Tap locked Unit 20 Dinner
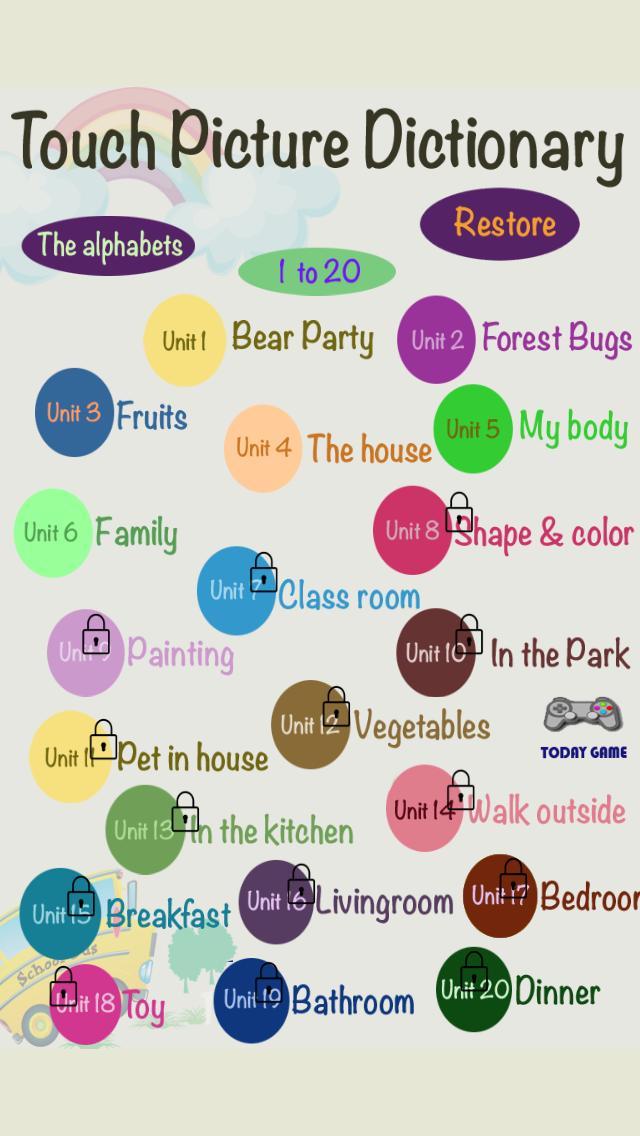The width and height of the screenshot is (640, 1136). [474, 990]
